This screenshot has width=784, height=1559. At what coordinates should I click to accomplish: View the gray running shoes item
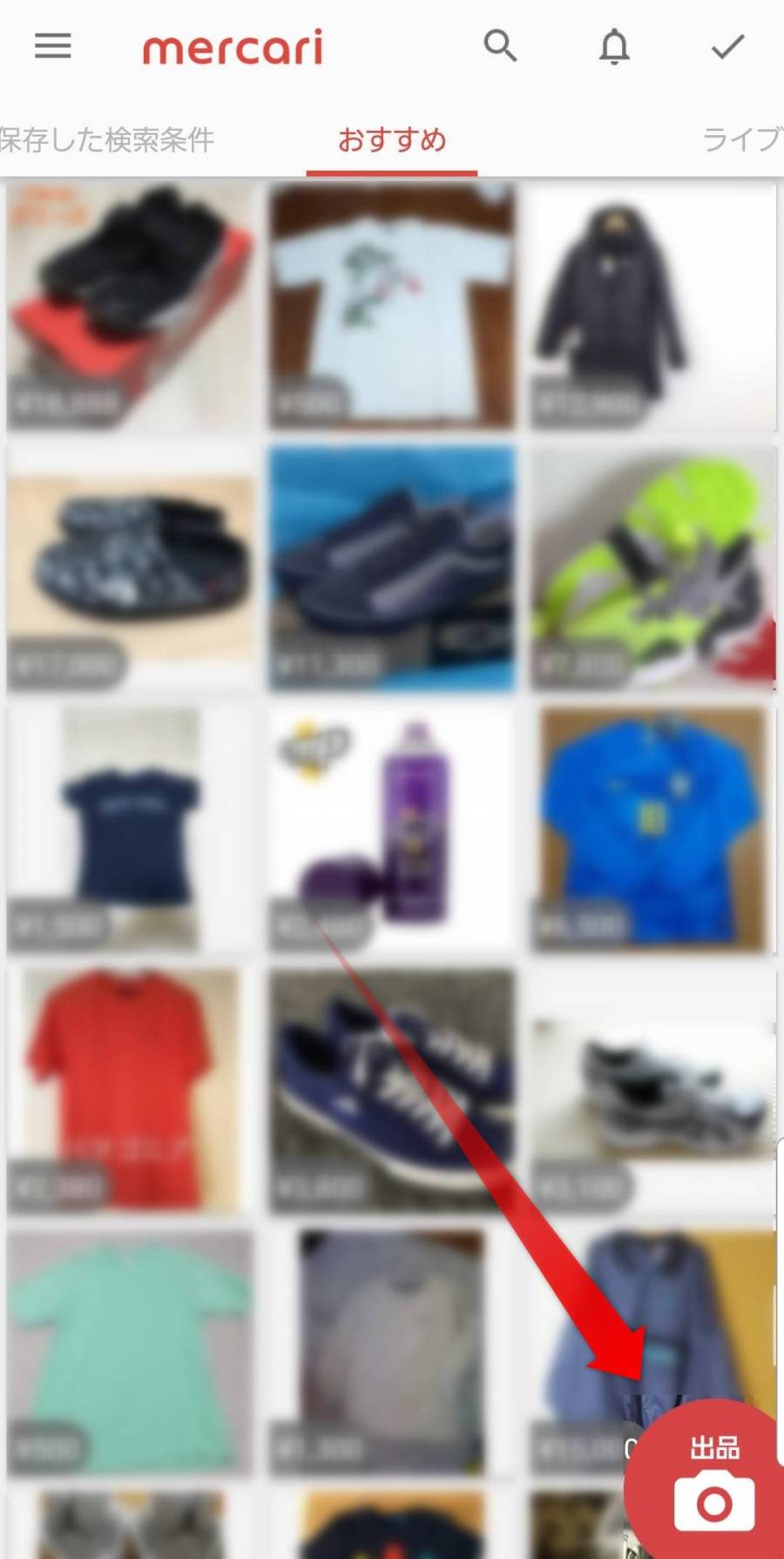(653, 1089)
